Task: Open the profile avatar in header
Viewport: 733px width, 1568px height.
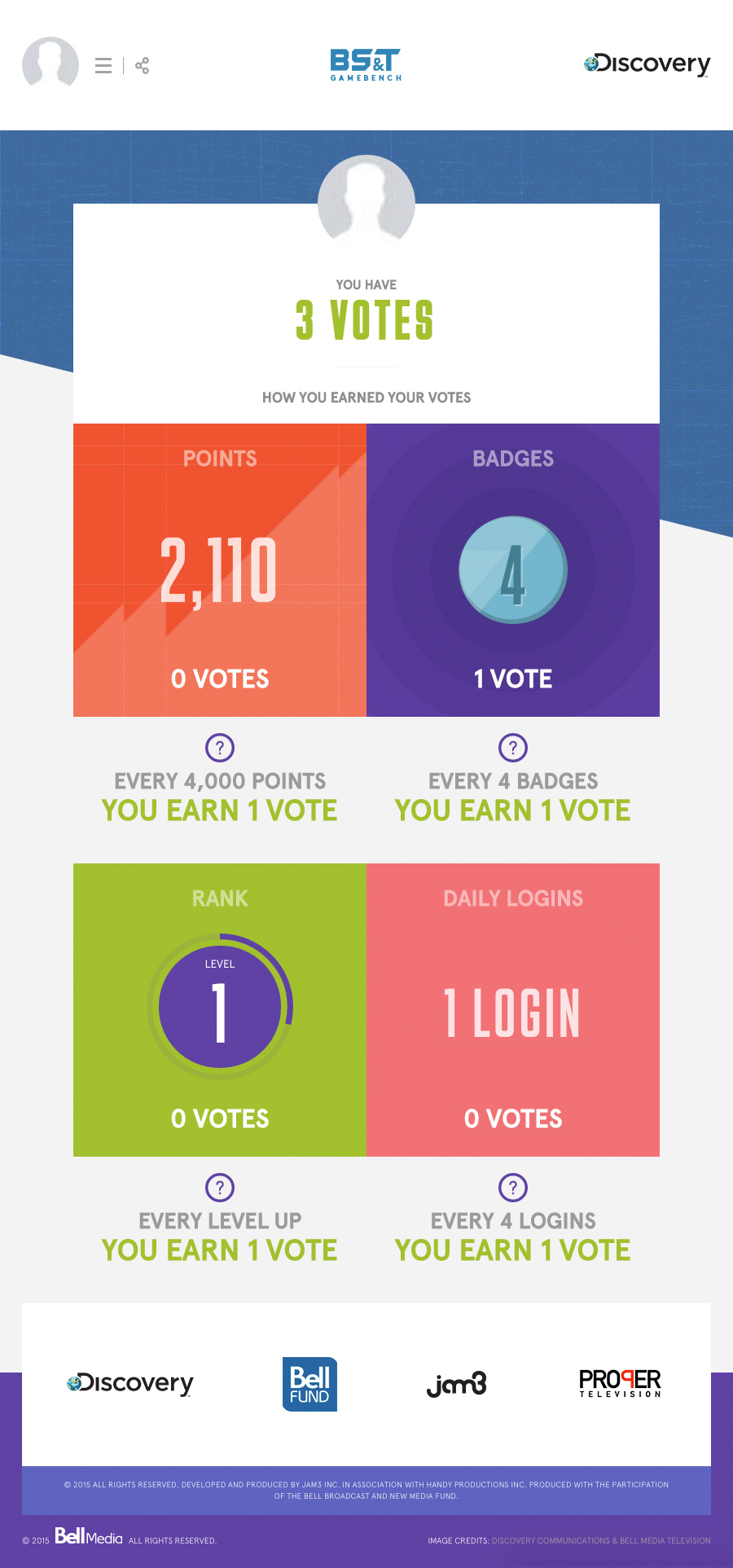Action: 50,64
